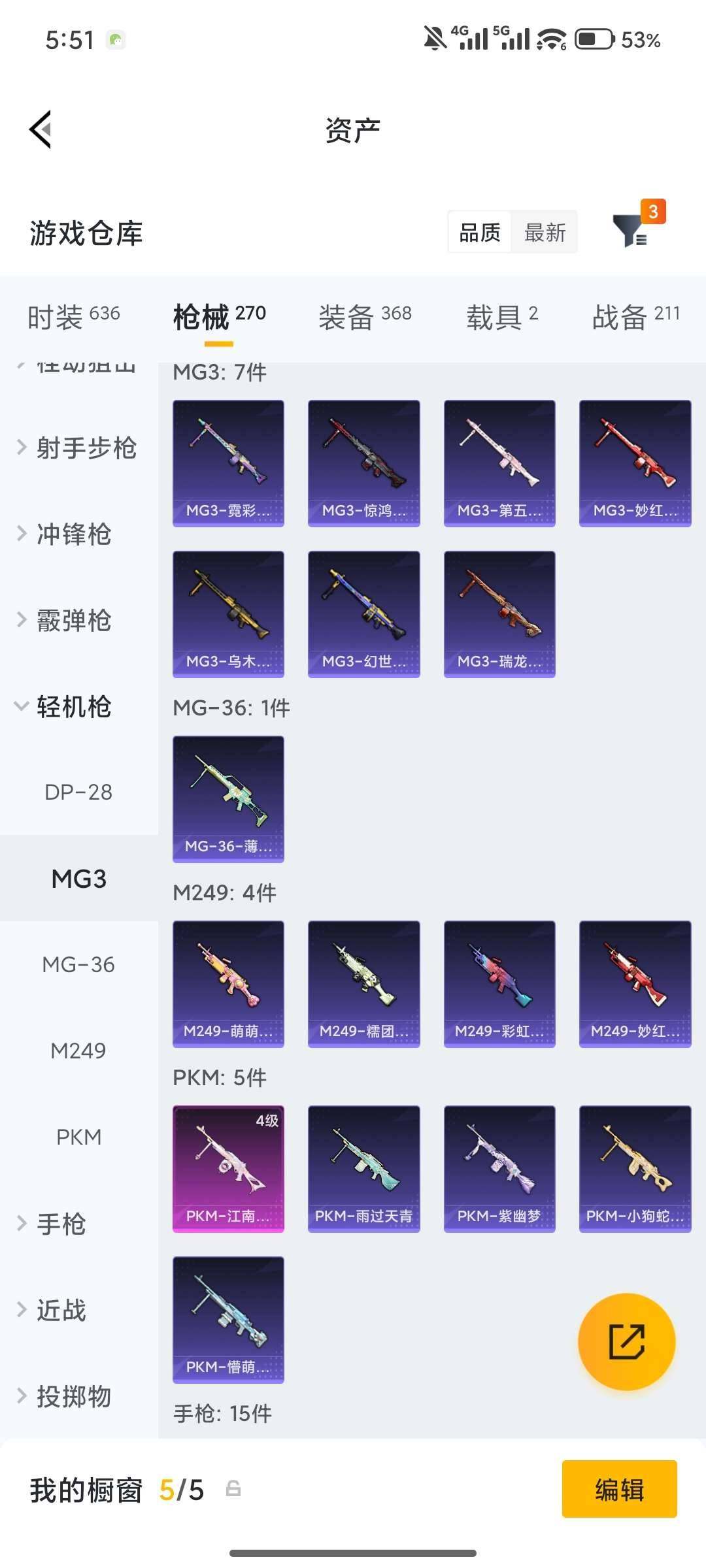Select DP-28 in the sidebar
This screenshot has width=706, height=1568.
(78, 792)
